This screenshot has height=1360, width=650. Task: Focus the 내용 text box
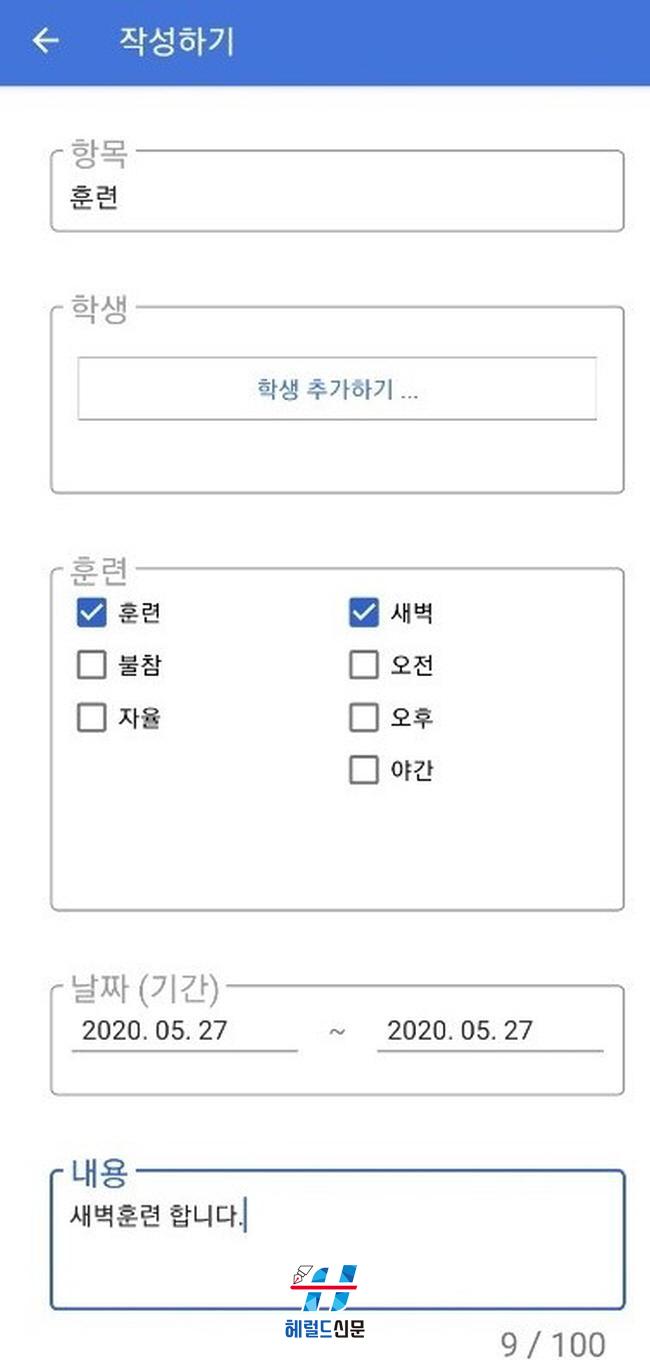coord(337,1240)
